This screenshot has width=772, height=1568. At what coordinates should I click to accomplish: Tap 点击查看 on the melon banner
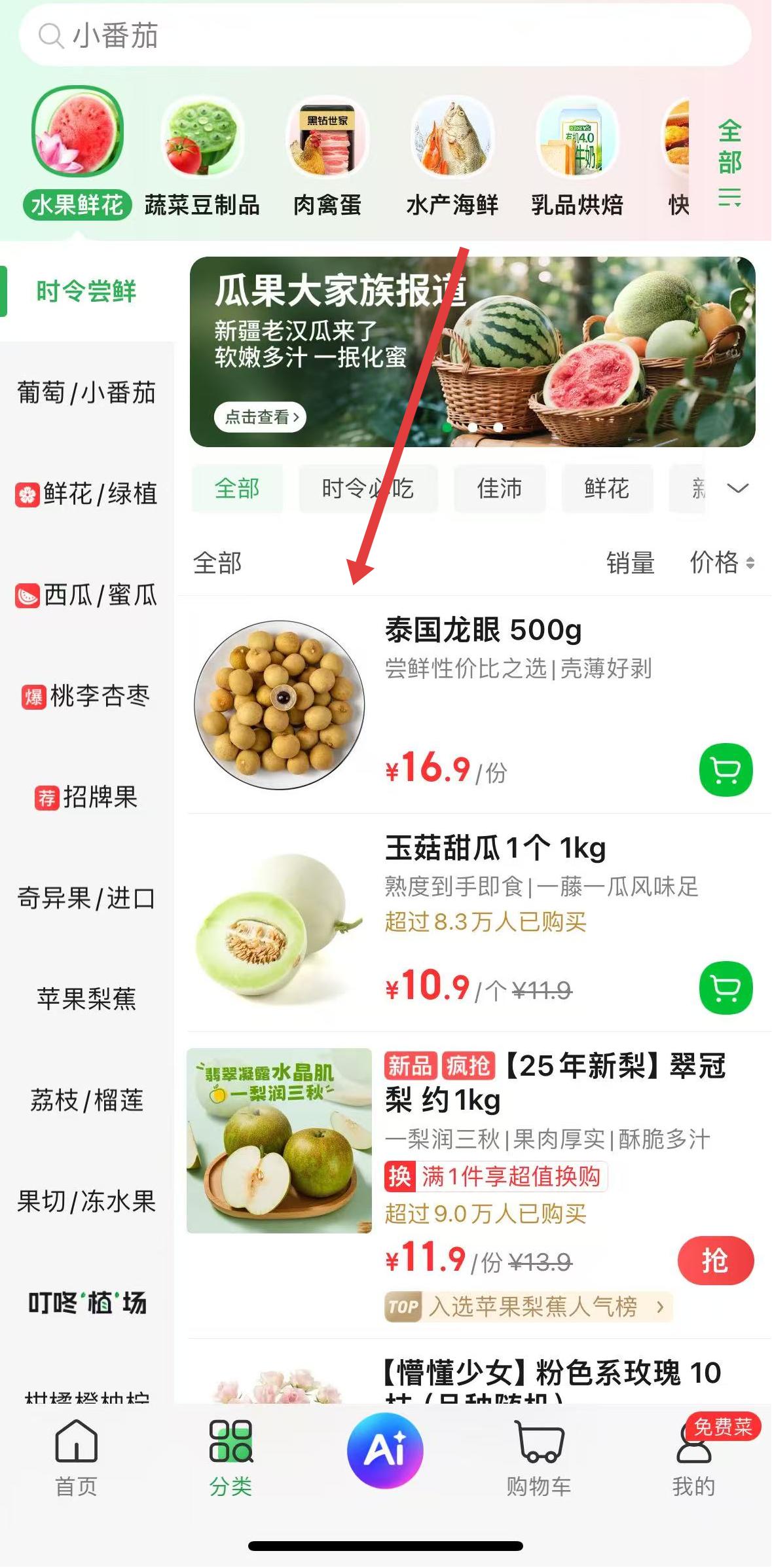click(x=260, y=417)
